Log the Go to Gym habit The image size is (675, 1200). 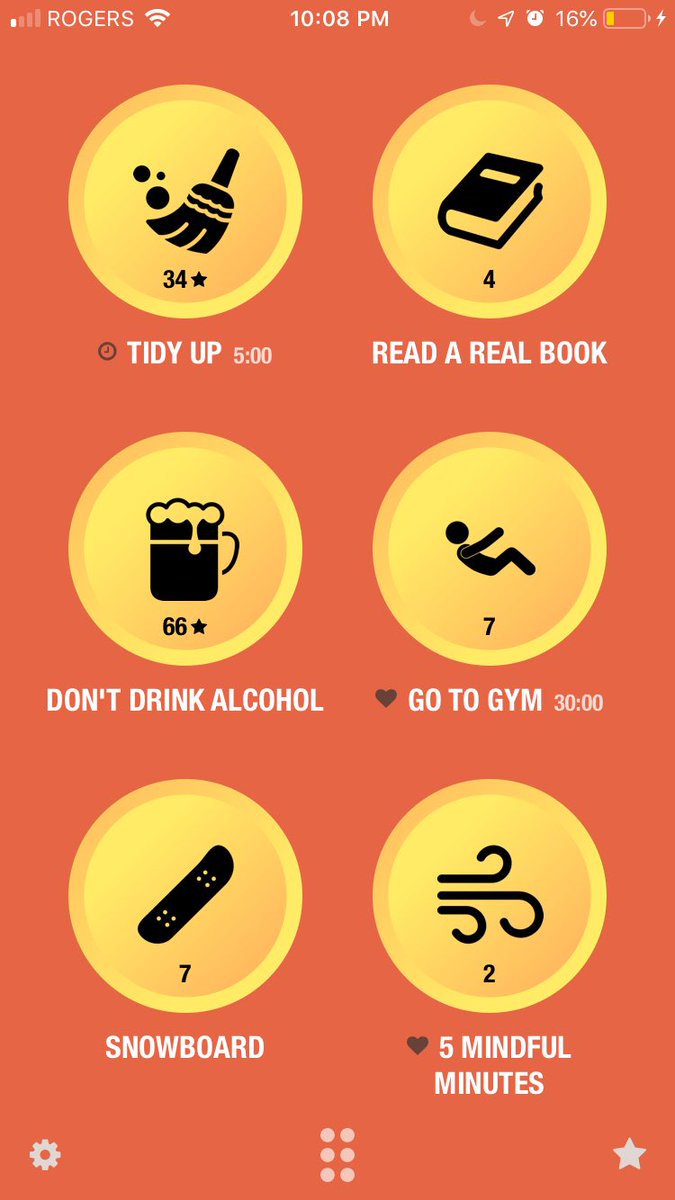489,549
